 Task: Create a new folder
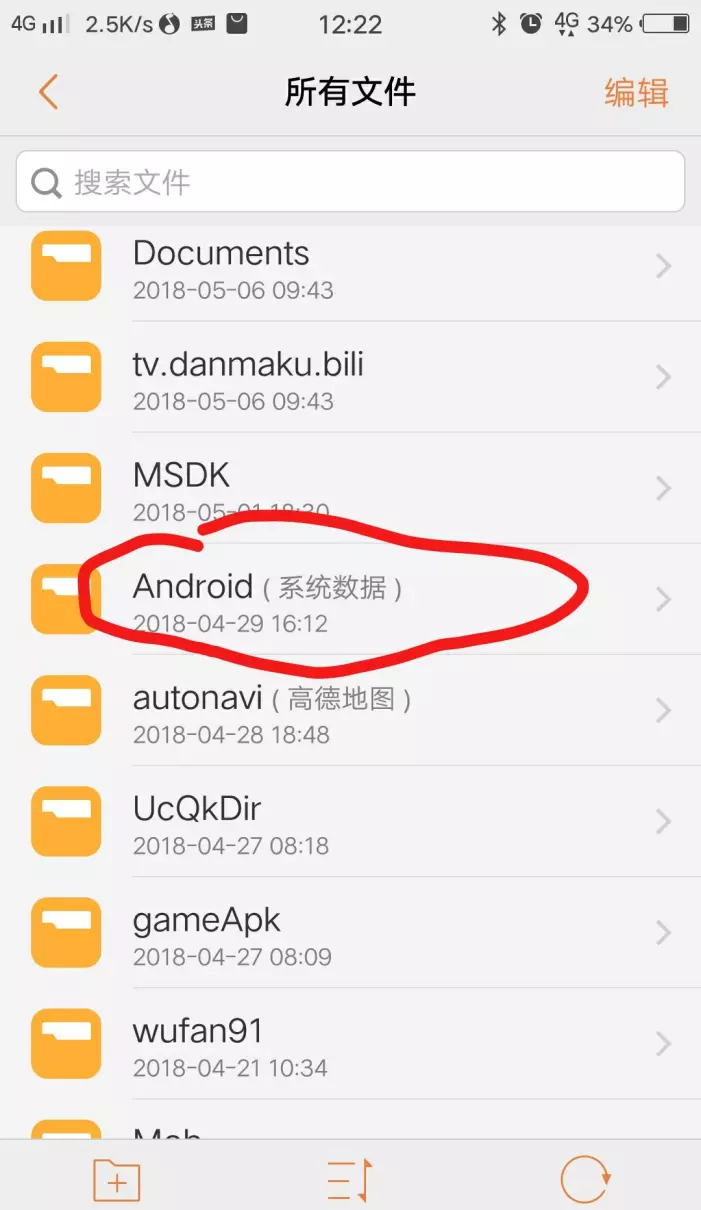(x=116, y=1180)
